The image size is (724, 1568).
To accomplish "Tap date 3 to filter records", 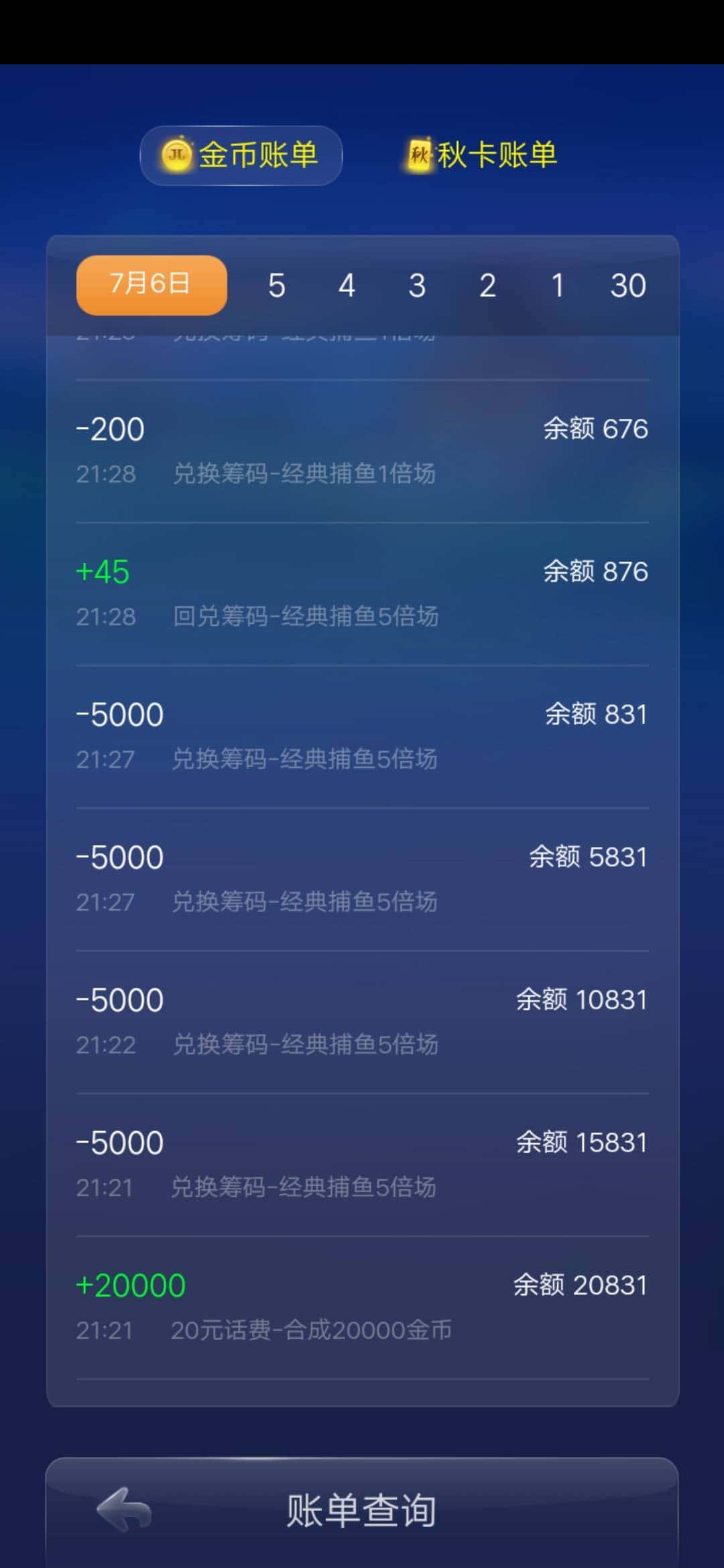I will tap(417, 285).
